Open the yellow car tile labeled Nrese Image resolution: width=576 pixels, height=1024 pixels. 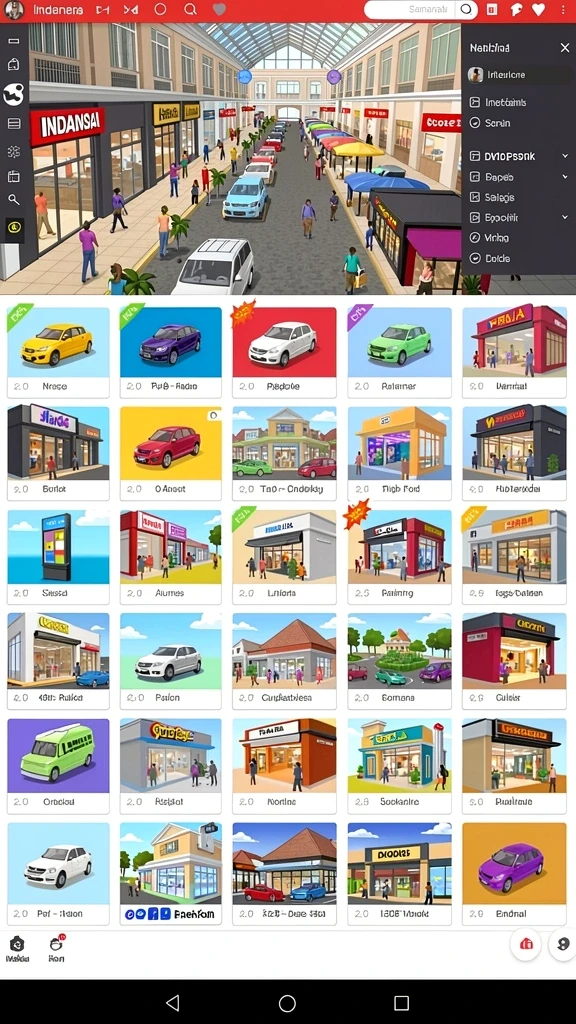58,352
